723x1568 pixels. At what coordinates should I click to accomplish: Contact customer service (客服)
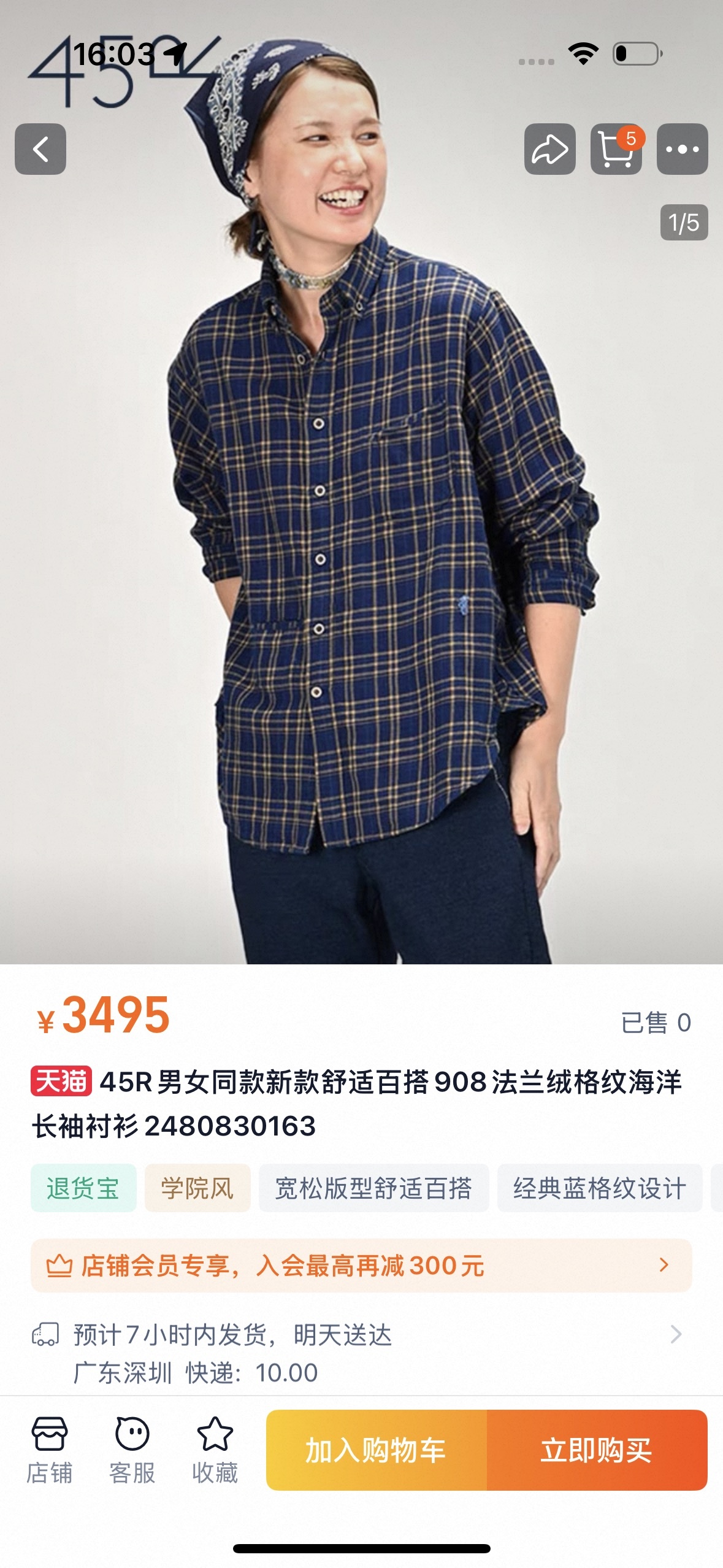click(132, 1450)
